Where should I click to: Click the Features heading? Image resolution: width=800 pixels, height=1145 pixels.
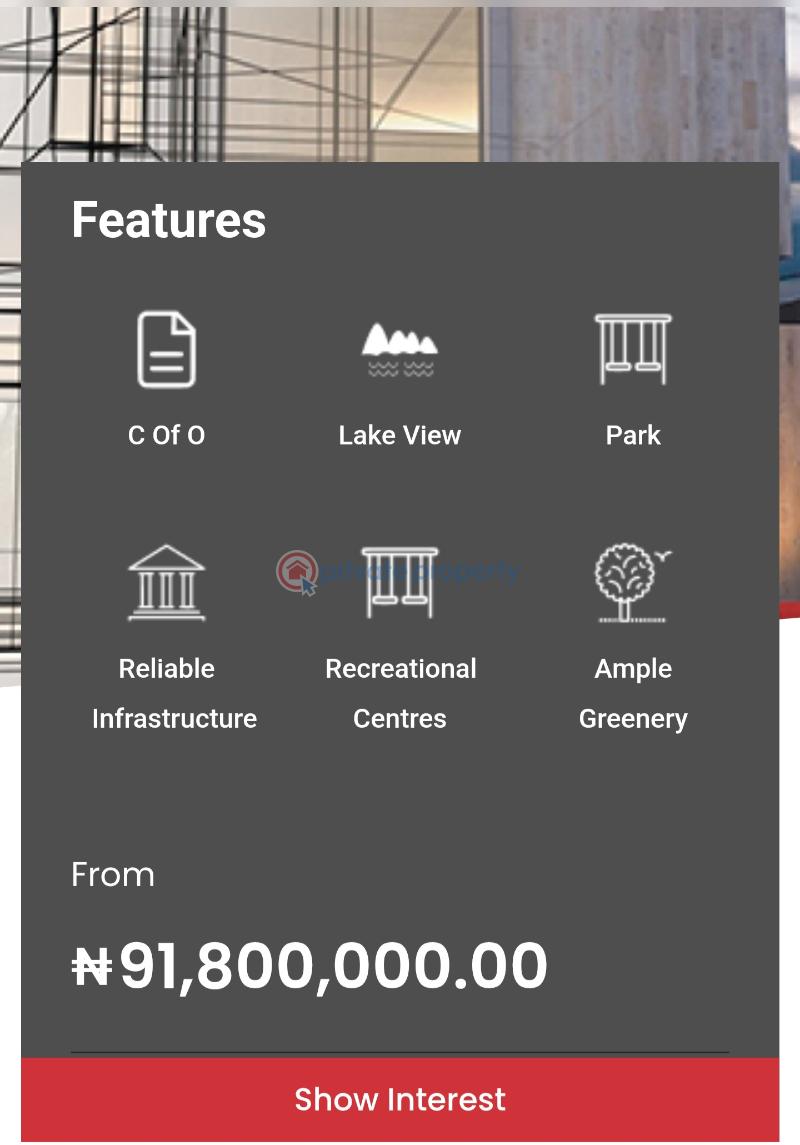168,220
